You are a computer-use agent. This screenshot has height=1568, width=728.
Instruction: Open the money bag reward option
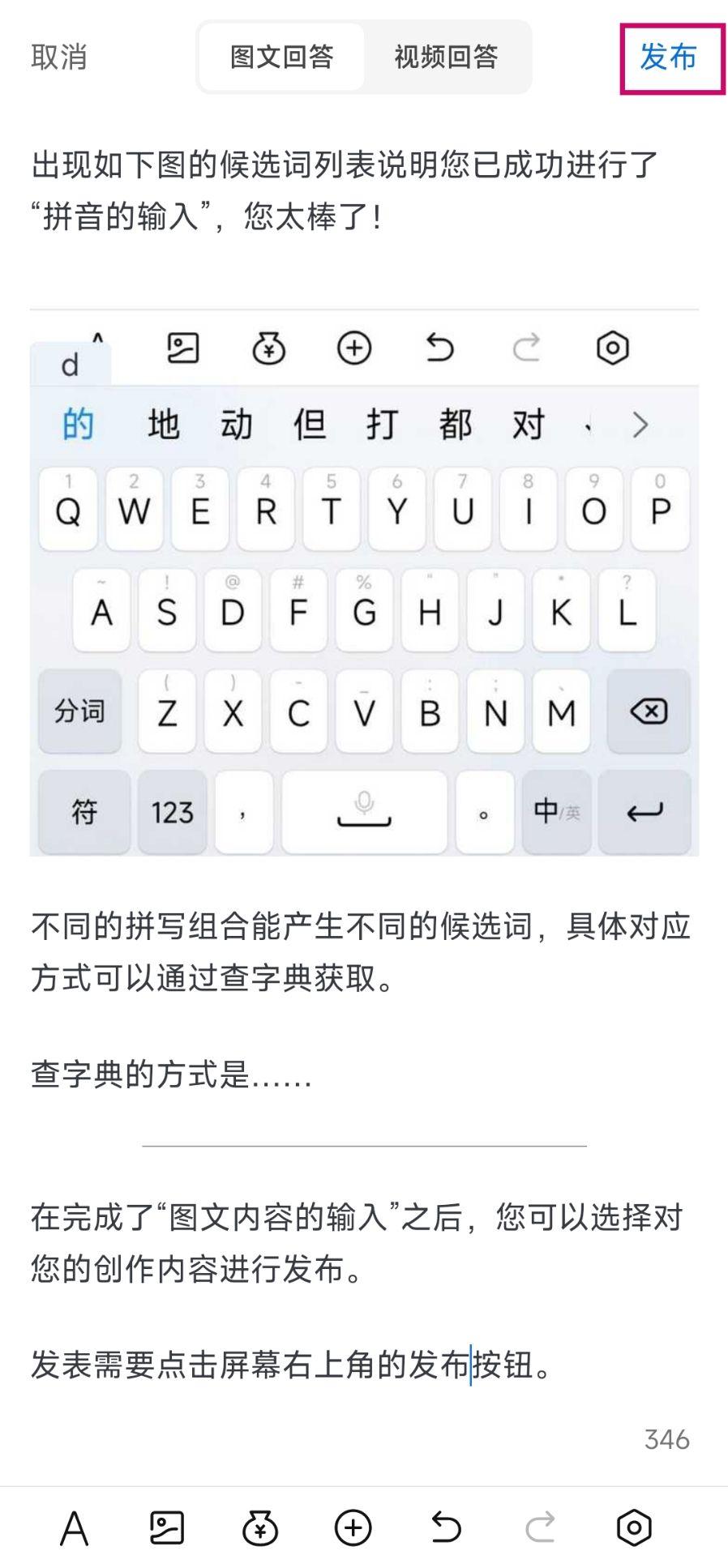[x=260, y=1528]
